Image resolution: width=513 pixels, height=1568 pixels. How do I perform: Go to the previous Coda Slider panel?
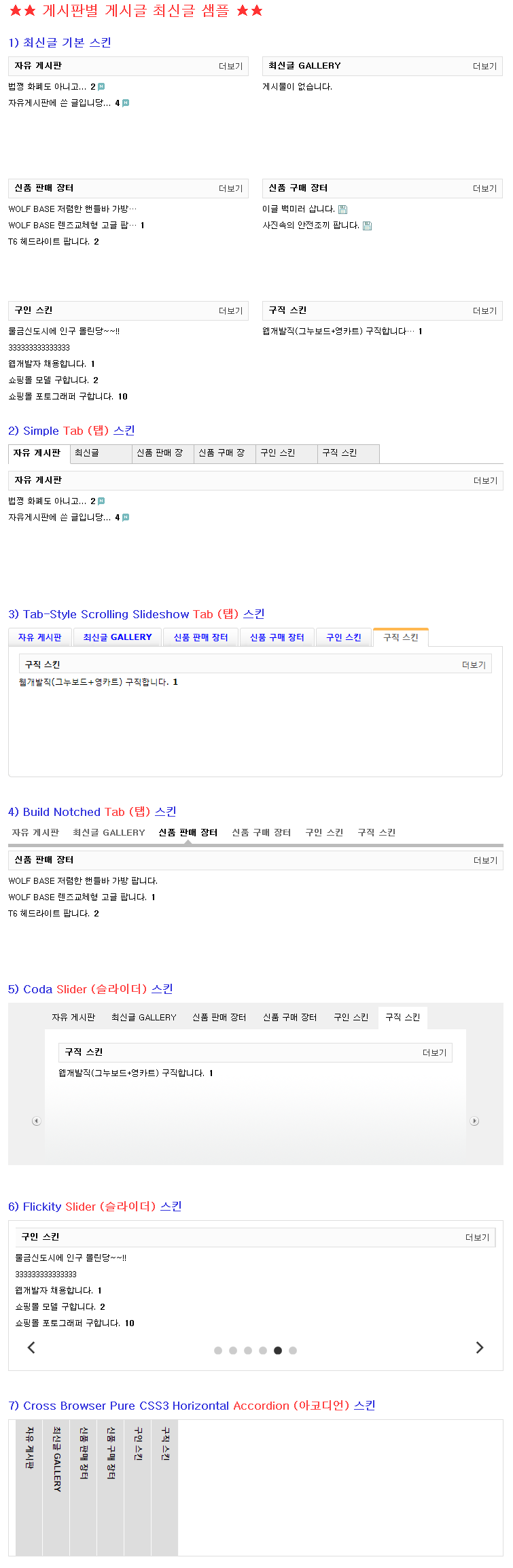[x=37, y=1121]
